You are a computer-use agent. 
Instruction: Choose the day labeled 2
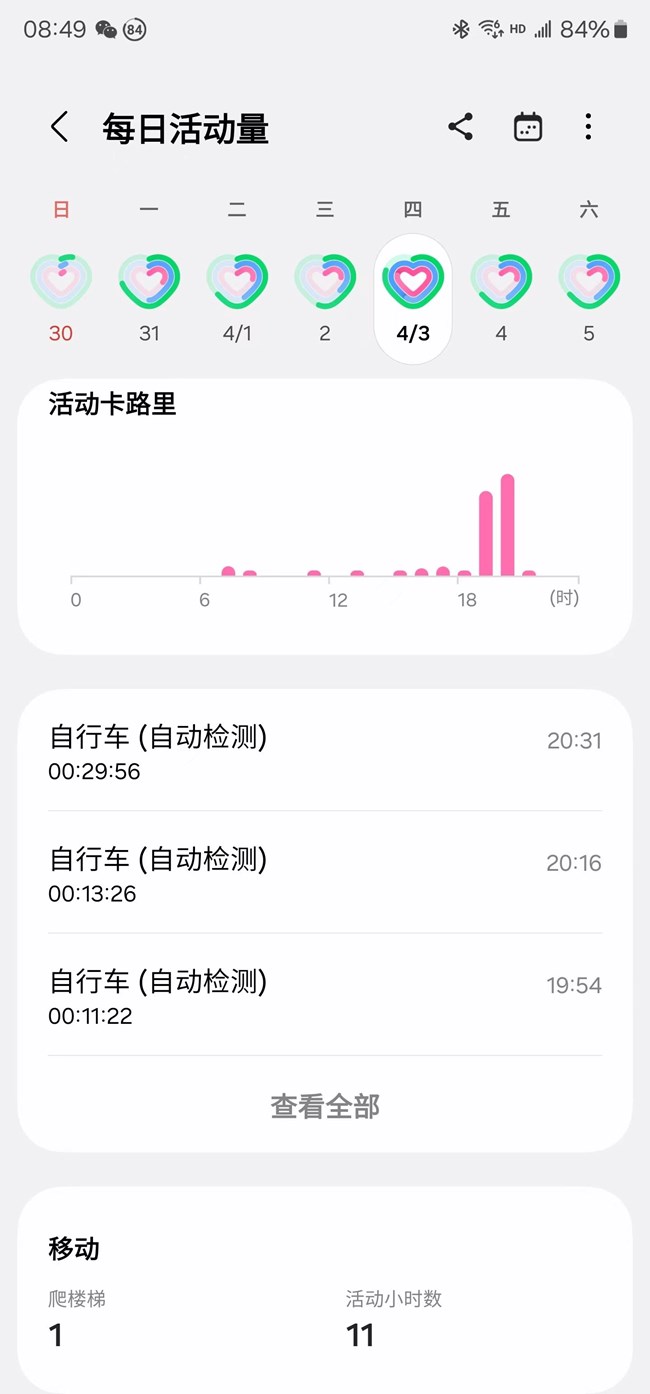pos(325,283)
